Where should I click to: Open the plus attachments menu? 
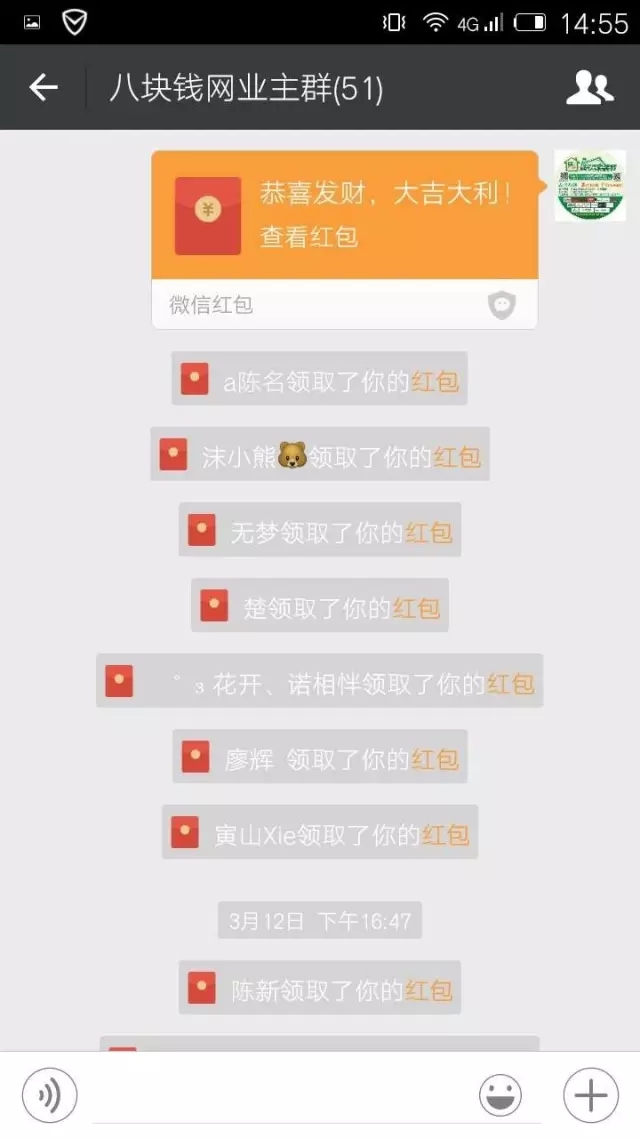point(590,1096)
